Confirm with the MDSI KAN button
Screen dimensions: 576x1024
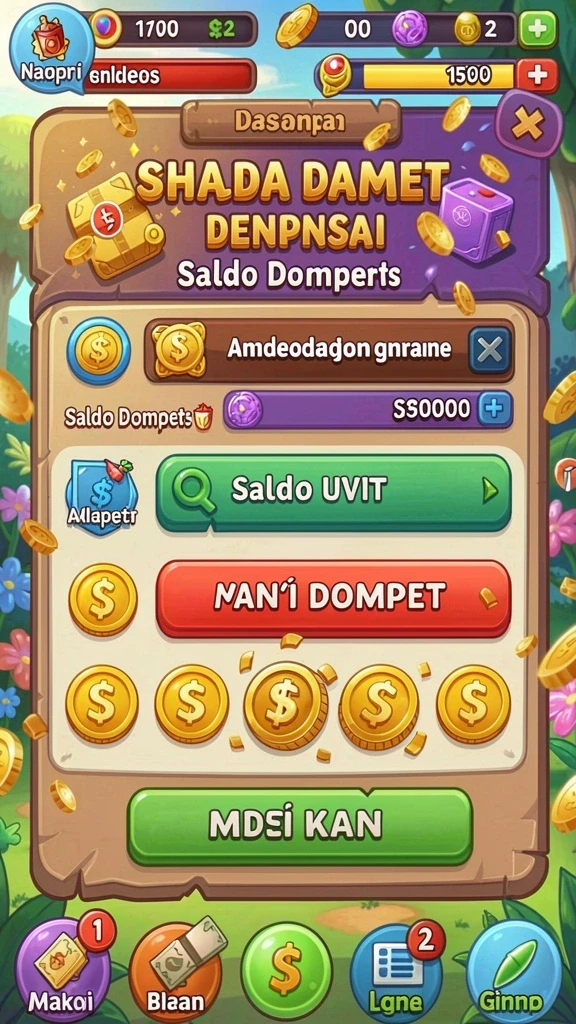tap(300, 827)
